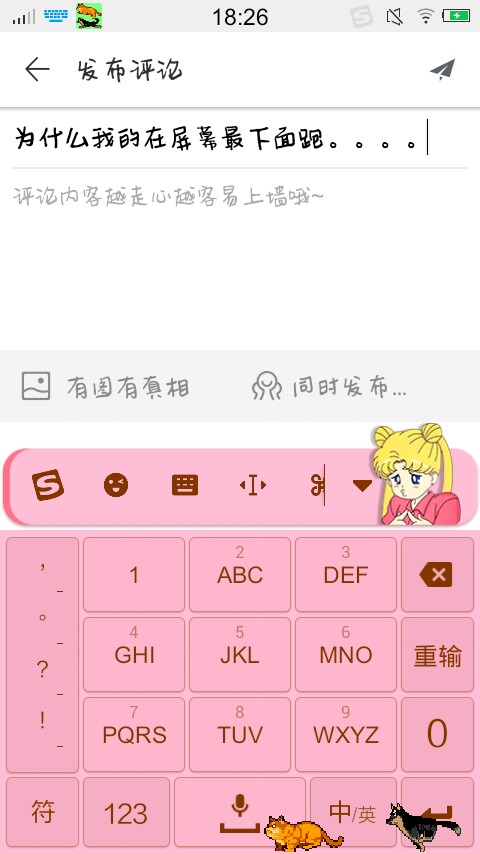The image size is (480, 854).
Task: Open the Sogou keyboard menu logo
Action: (x=48, y=485)
